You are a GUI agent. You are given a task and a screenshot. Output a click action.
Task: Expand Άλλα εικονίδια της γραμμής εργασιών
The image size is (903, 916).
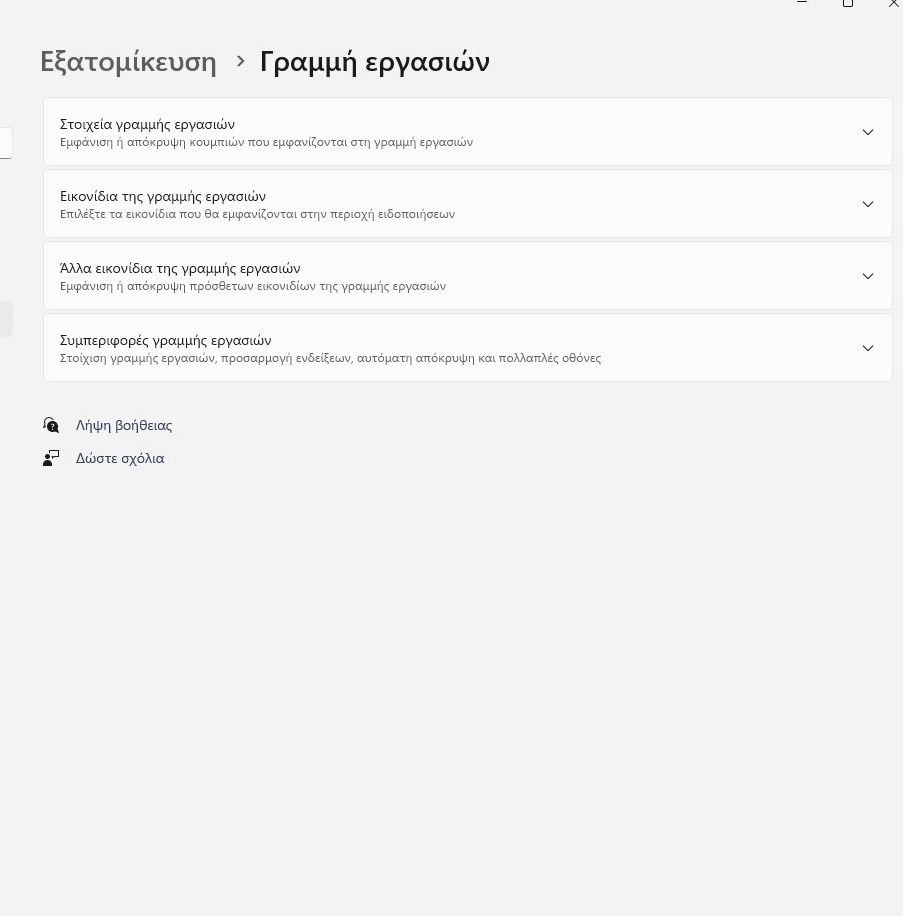click(867, 276)
